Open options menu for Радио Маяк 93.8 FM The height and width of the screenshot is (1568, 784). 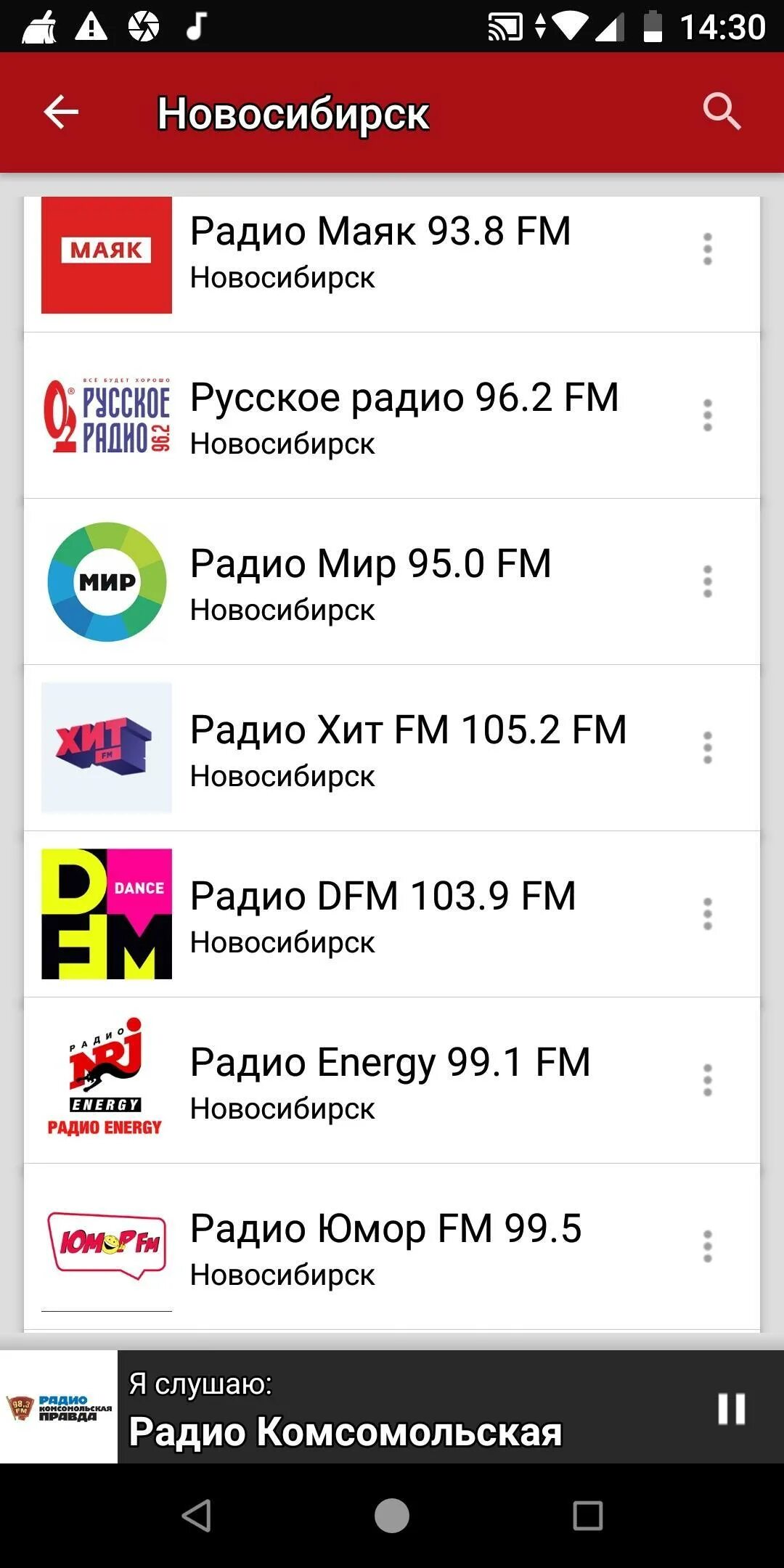pyautogui.click(x=708, y=250)
